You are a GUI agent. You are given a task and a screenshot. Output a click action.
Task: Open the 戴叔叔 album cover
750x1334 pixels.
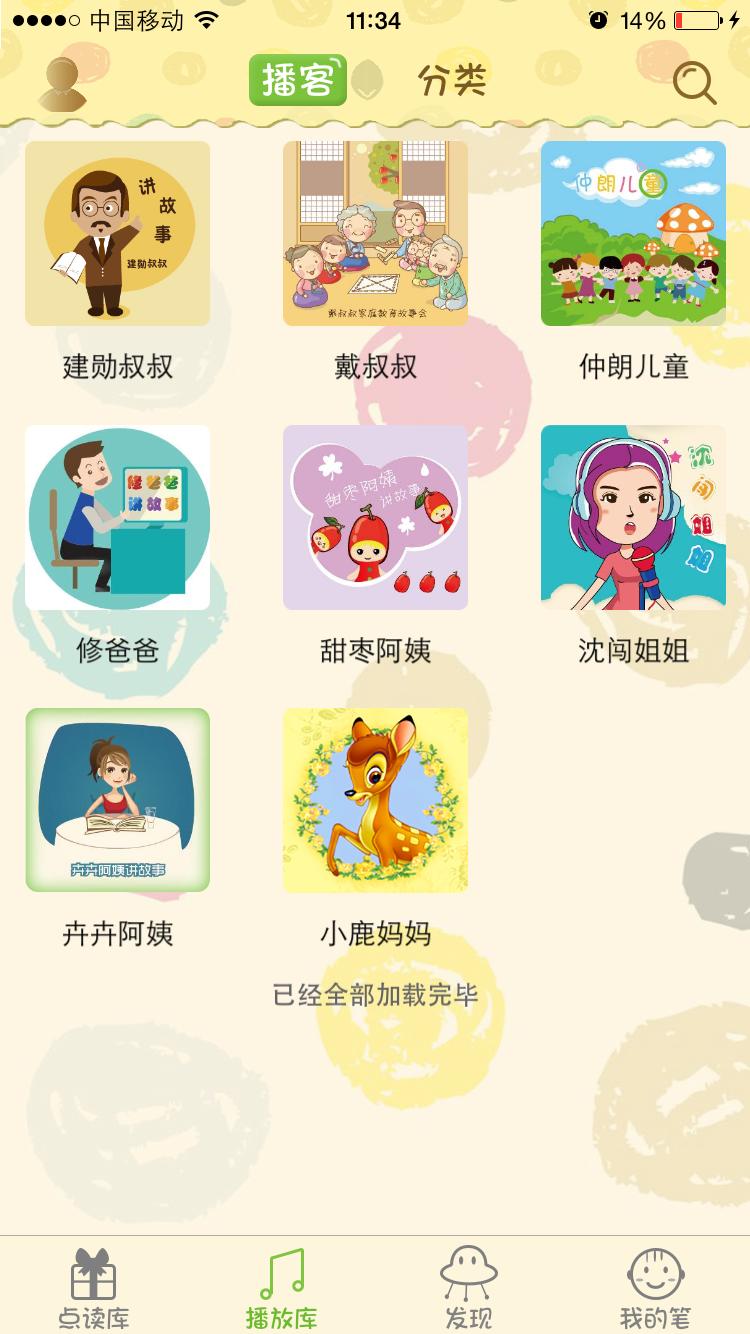click(374, 233)
